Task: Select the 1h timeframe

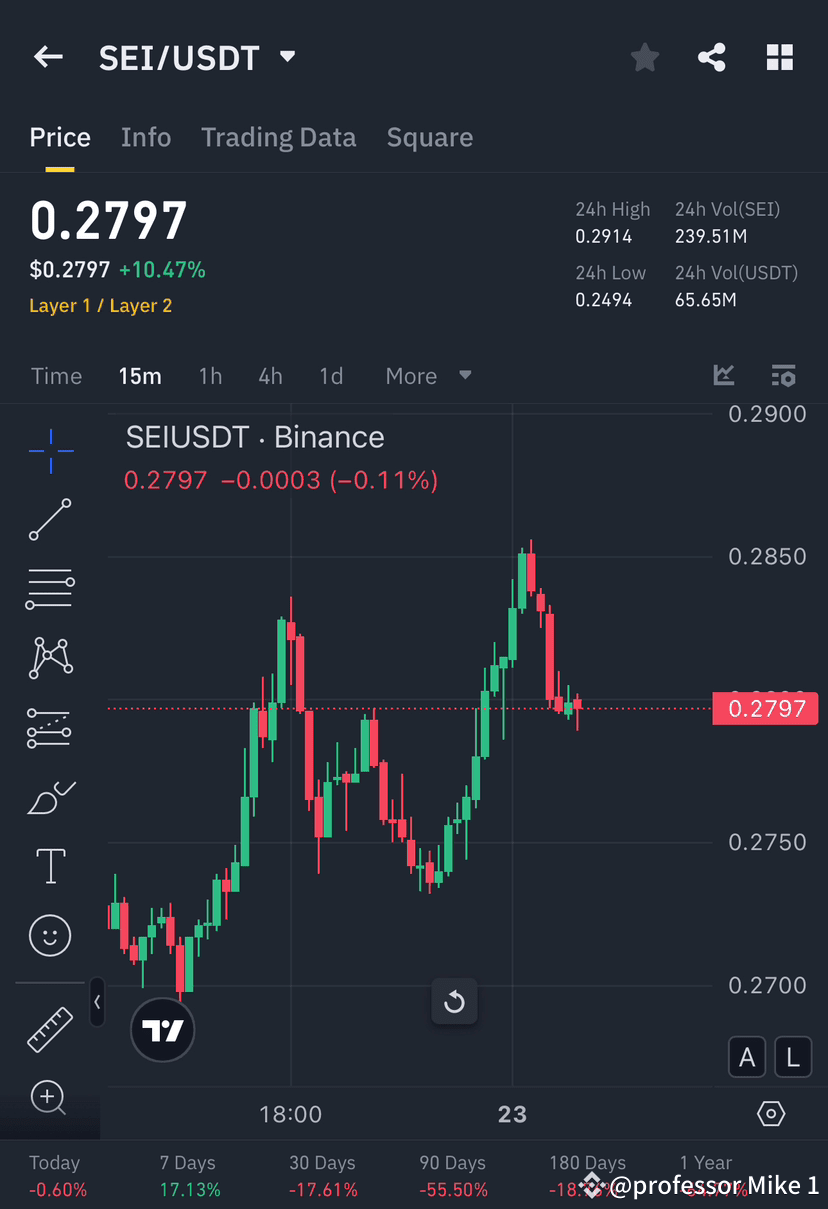Action: [x=210, y=375]
